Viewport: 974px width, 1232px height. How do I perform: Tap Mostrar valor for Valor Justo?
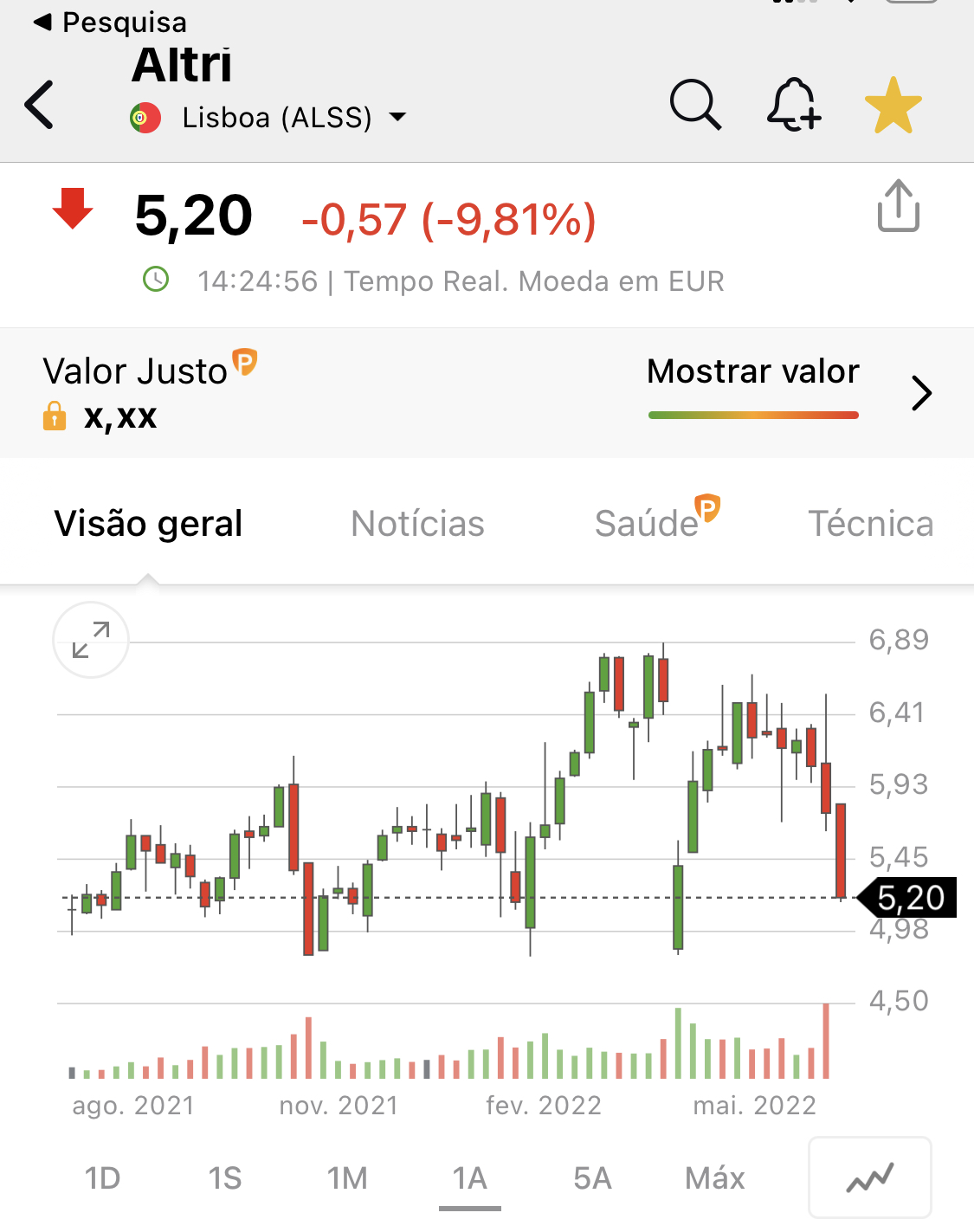752,373
